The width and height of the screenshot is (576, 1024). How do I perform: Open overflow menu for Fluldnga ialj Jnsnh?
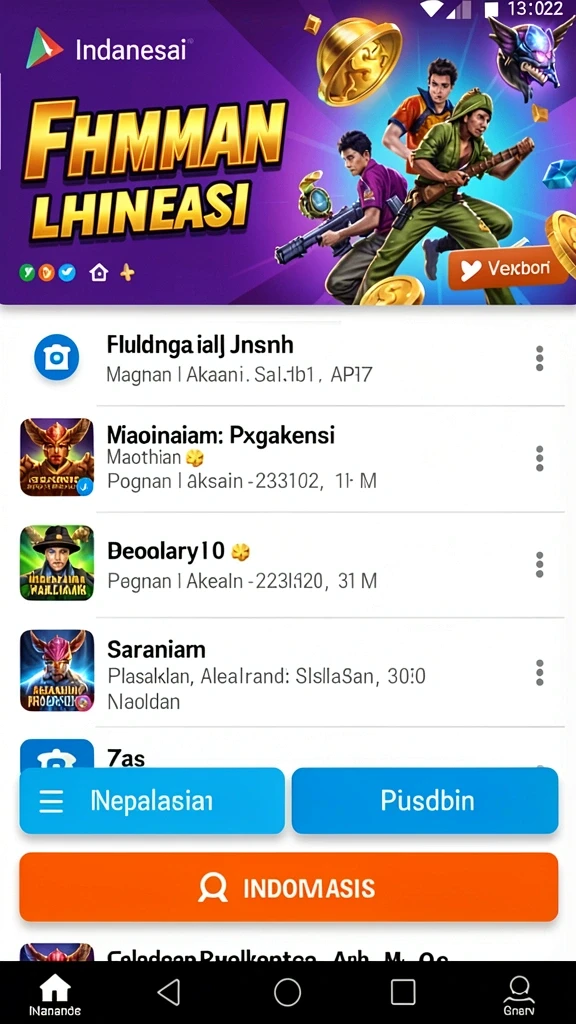pos(539,359)
